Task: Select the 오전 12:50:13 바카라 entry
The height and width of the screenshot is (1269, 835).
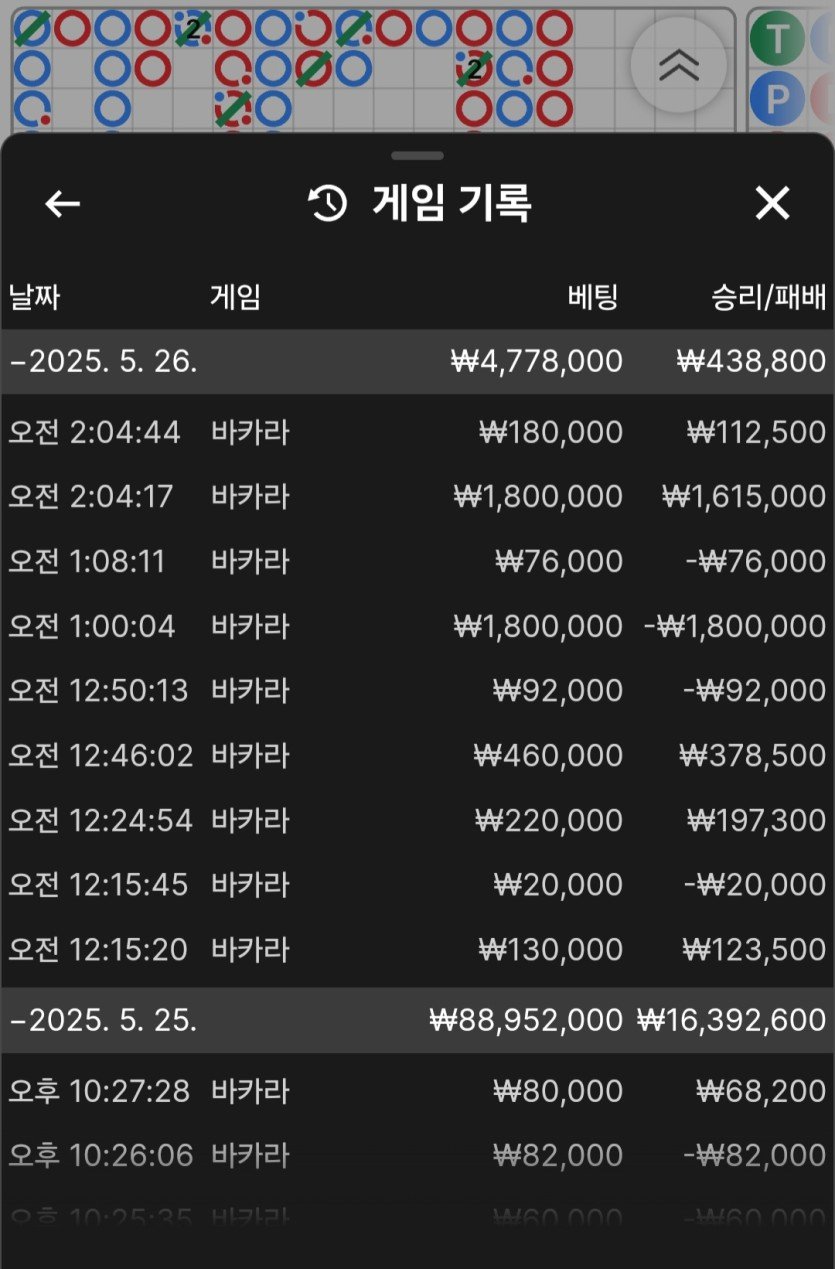Action: [417, 690]
